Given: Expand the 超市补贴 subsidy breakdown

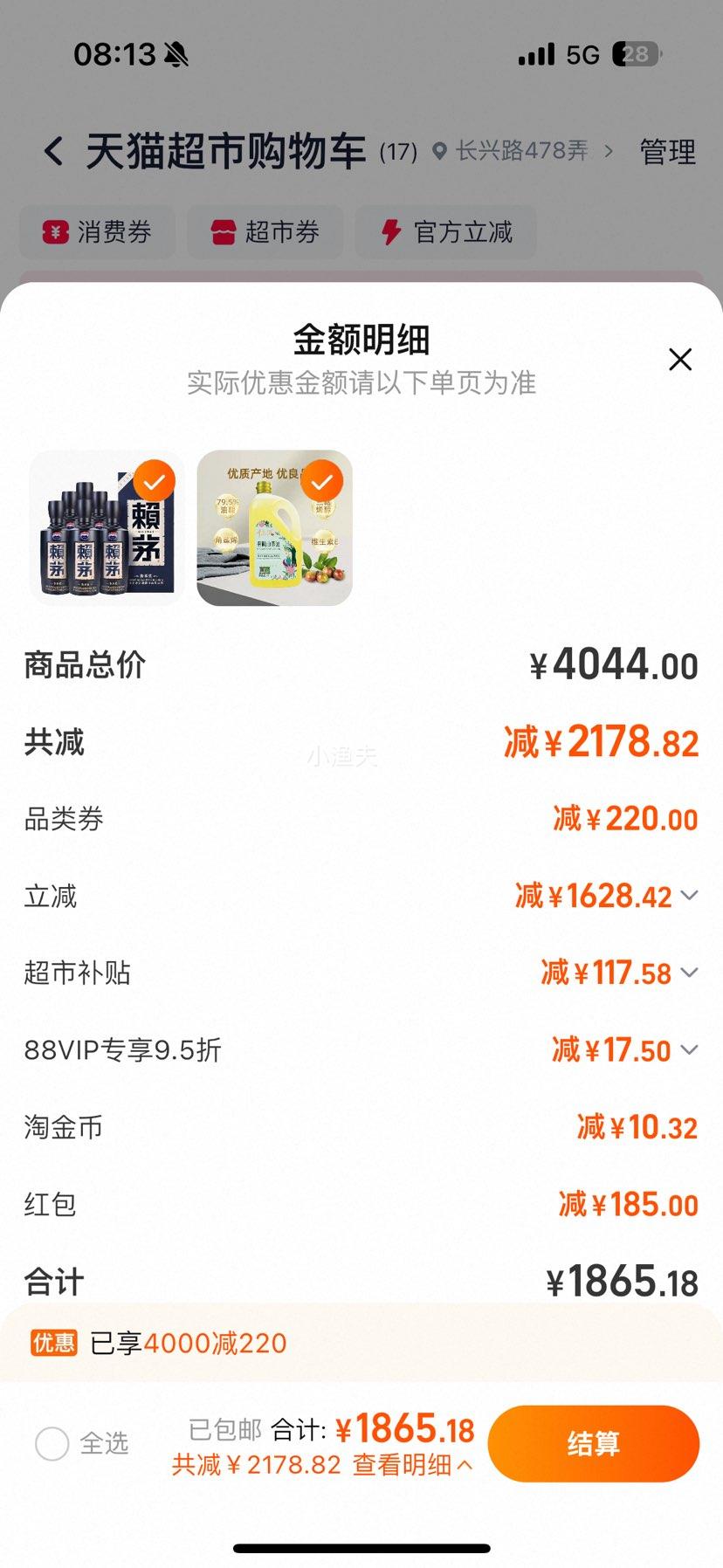Looking at the screenshot, I should pyautogui.click(x=691, y=973).
